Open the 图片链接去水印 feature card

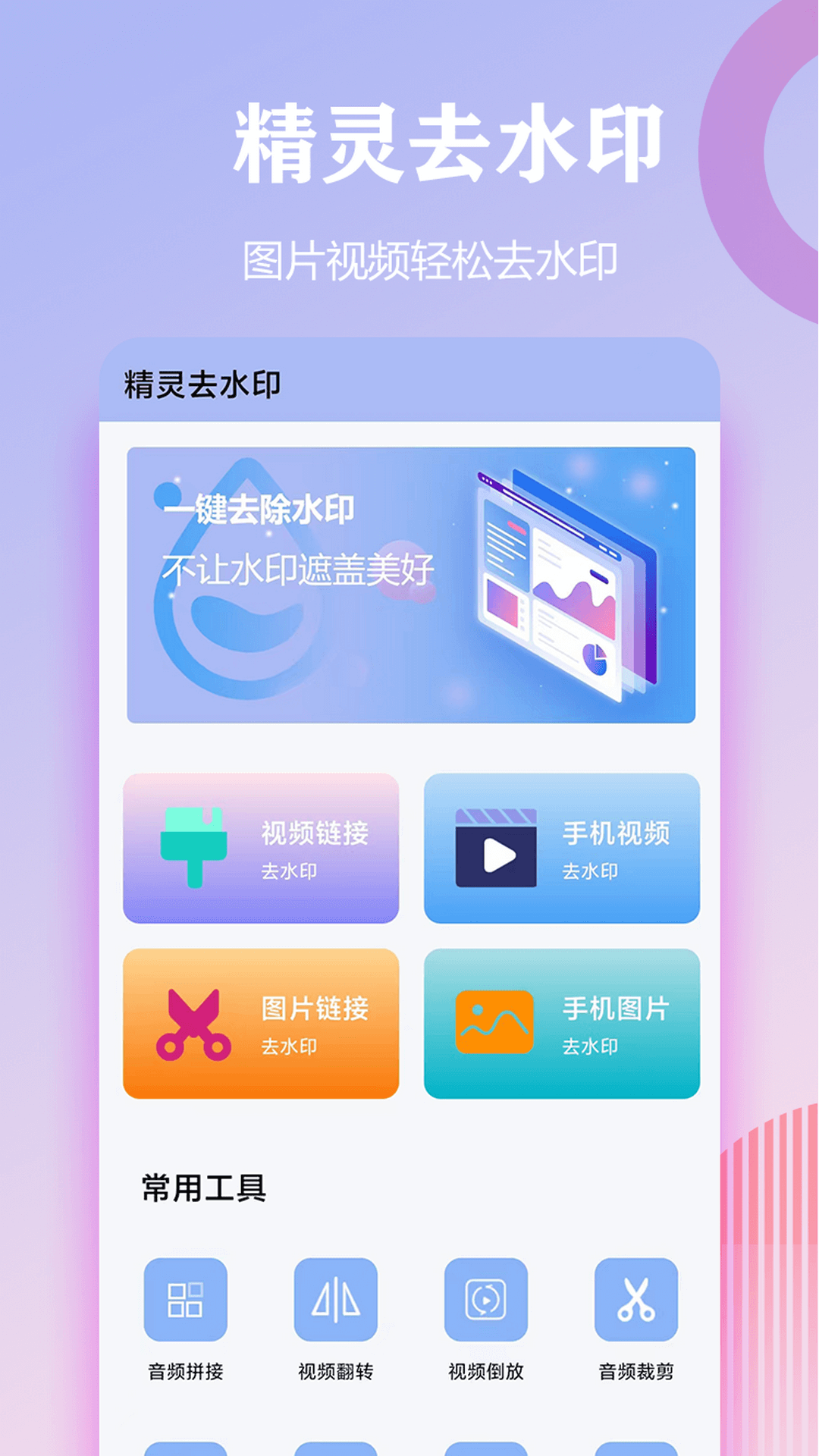[260, 1022]
